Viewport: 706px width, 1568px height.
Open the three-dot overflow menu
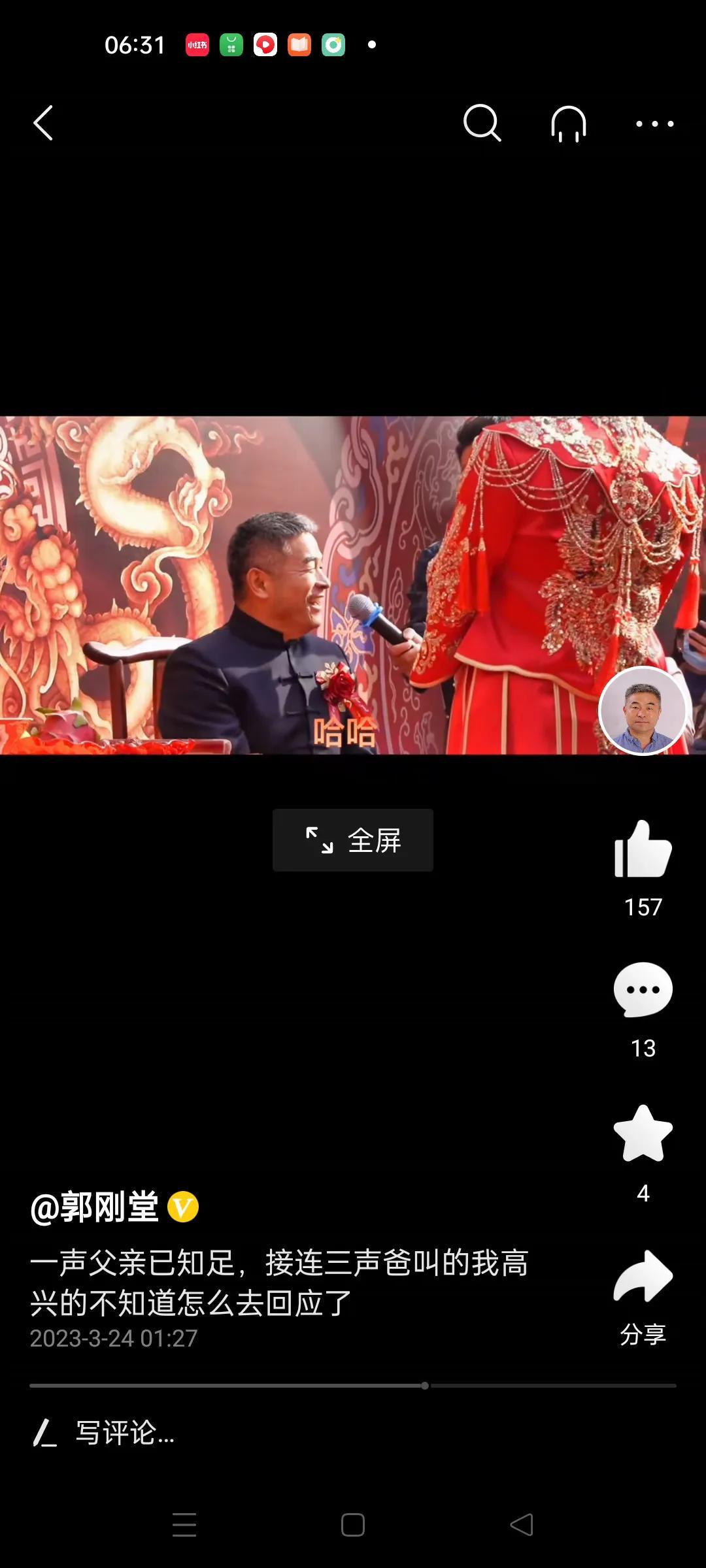[655, 123]
